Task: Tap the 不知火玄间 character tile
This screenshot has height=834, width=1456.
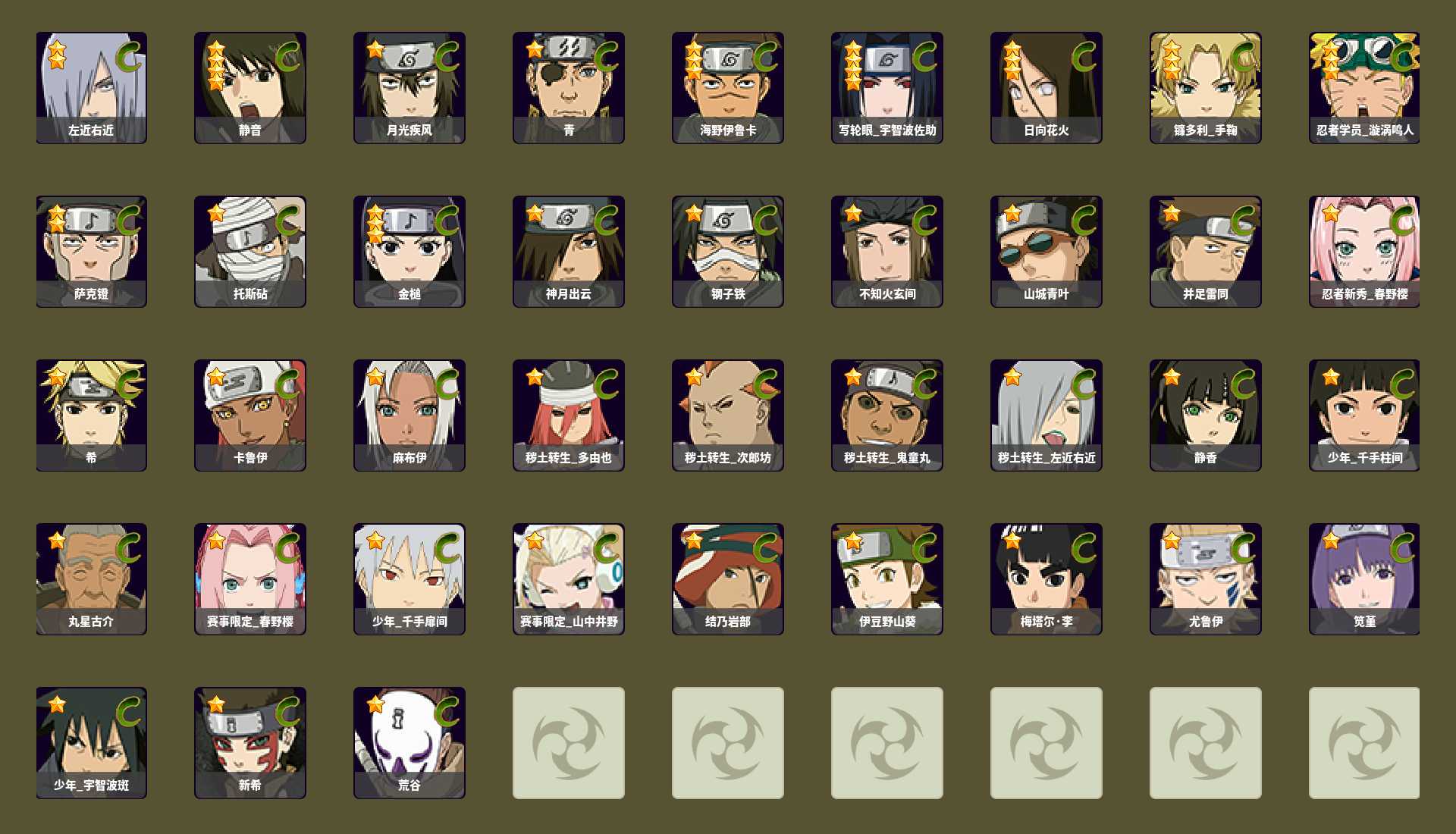Action: (x=887, y=252)
